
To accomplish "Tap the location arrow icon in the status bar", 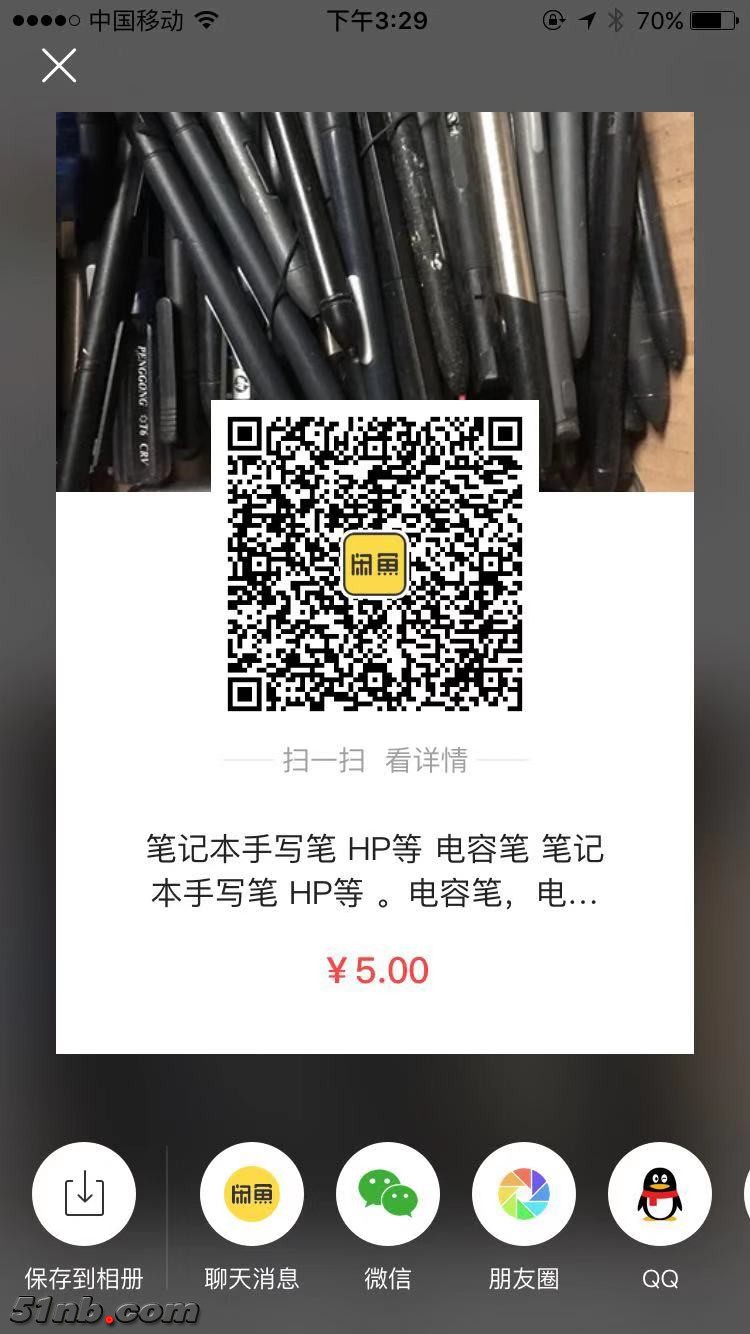I will coord(588,19).
